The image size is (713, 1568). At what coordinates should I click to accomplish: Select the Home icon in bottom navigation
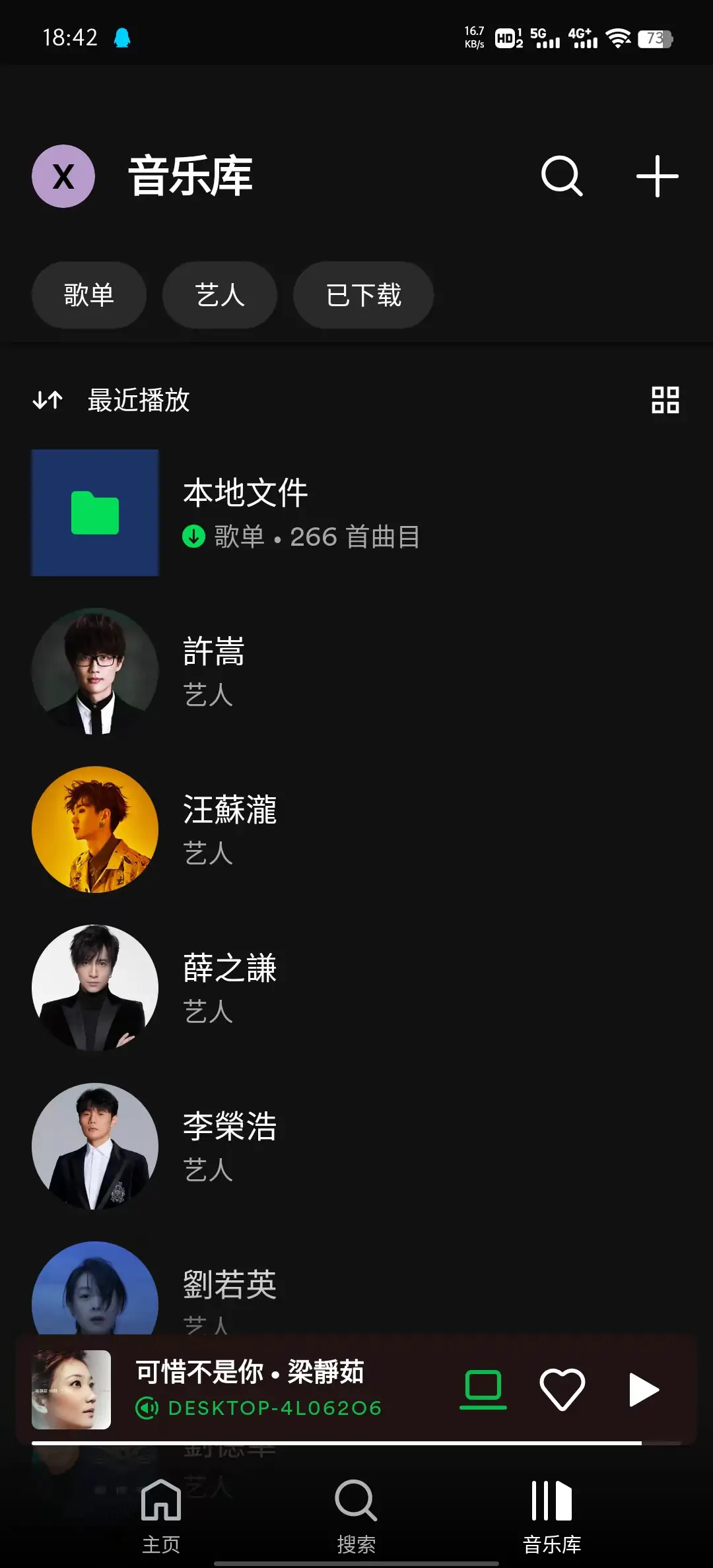pyautogui.click(x=160, y=1511)
